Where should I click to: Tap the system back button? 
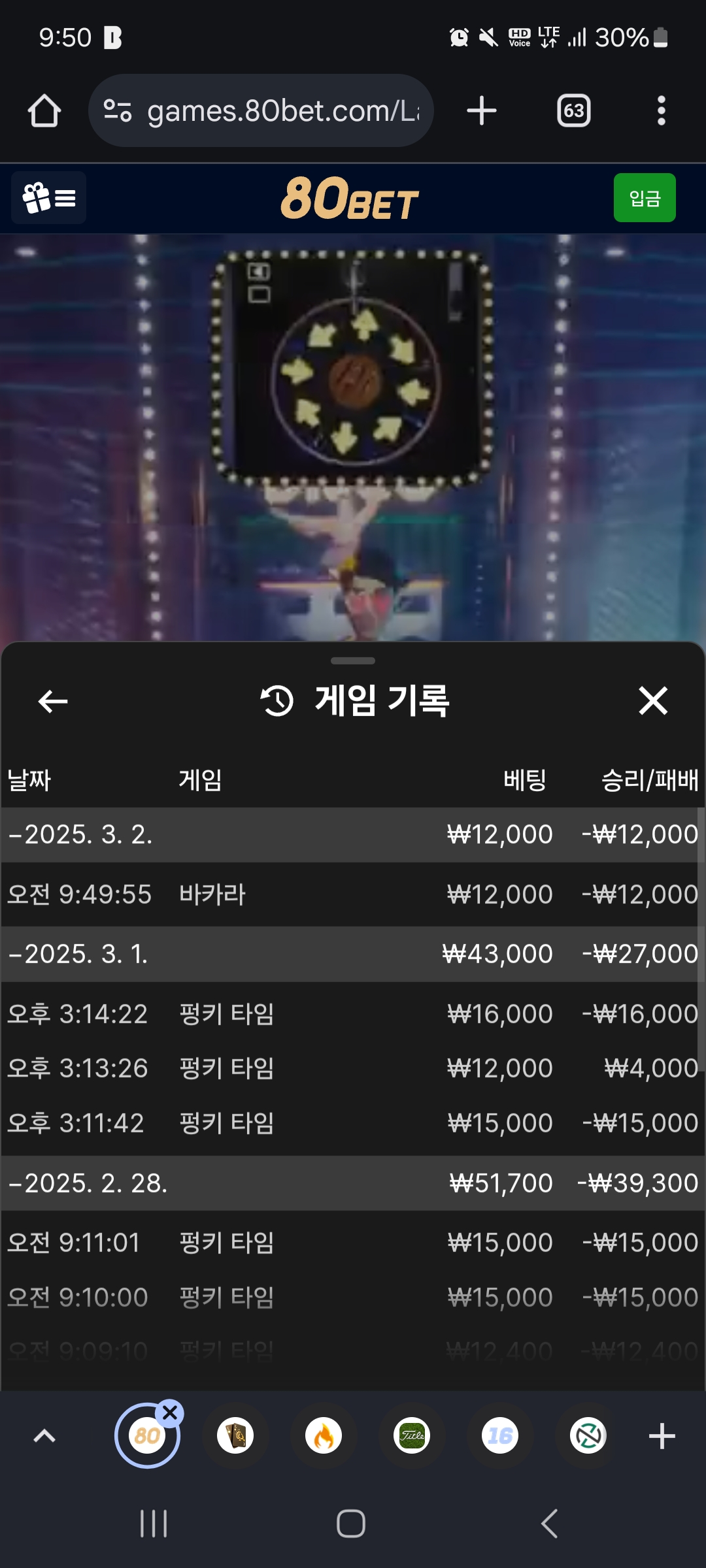(x=550, y=1524)
